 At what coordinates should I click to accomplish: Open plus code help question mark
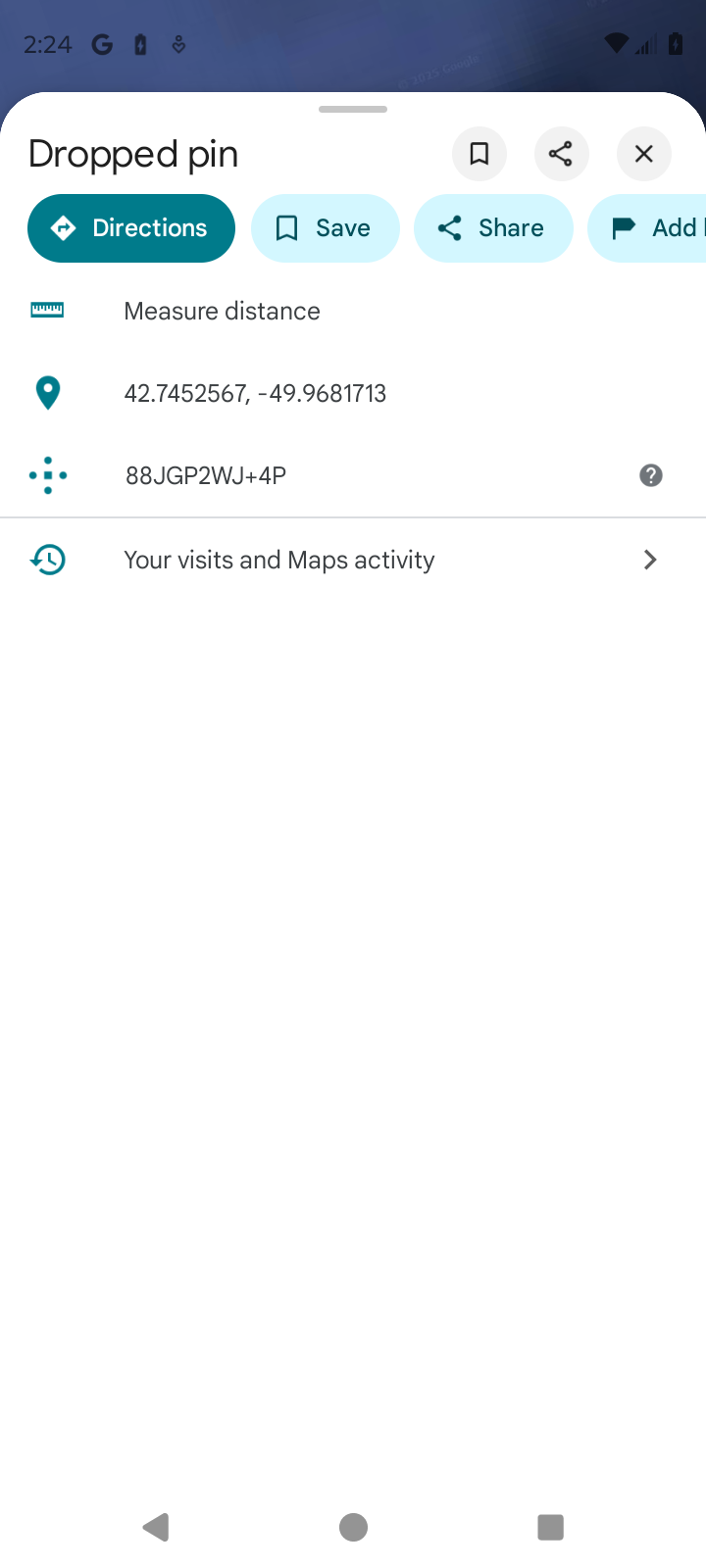coord(651,475)
